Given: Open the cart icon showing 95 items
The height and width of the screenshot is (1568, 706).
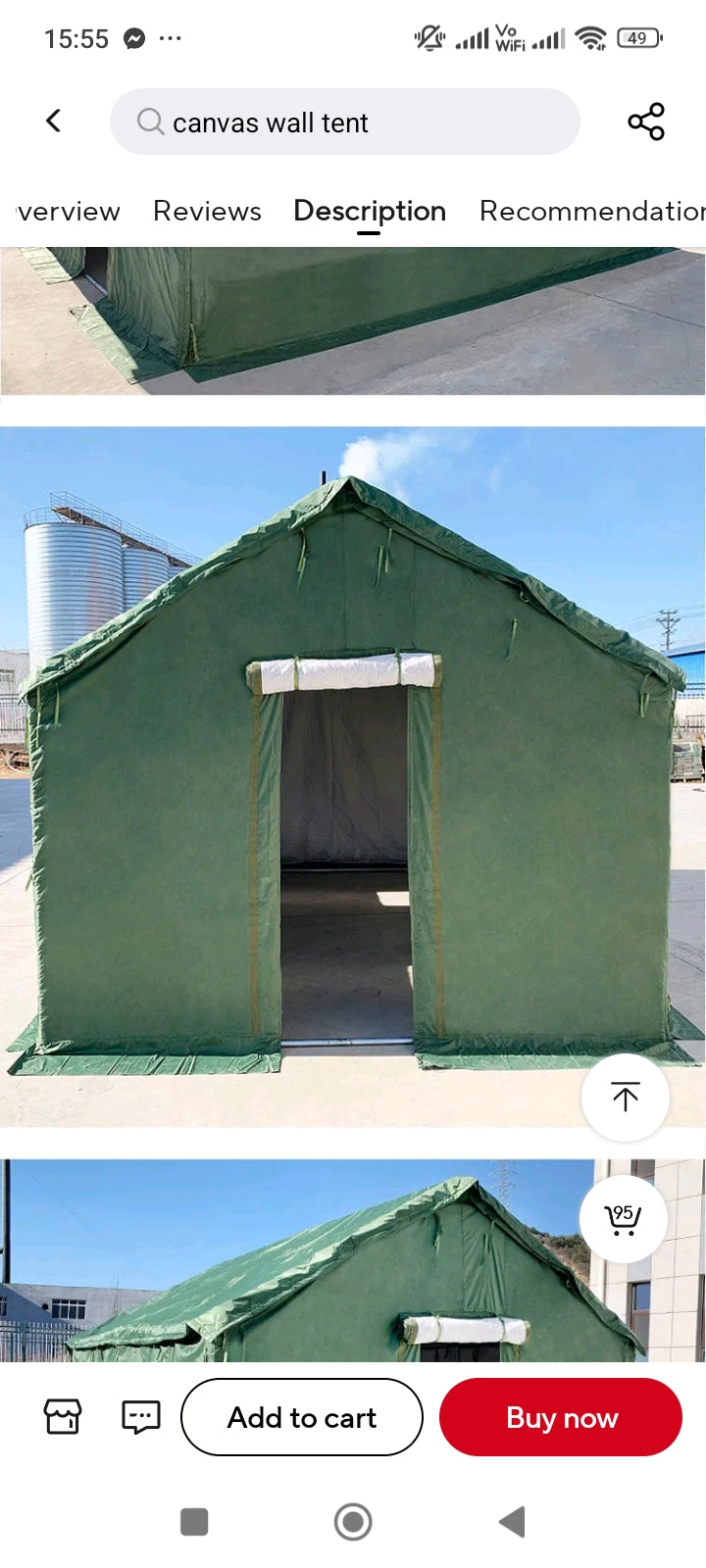Looking at the screenshot, I should [x=625, y=1219].
